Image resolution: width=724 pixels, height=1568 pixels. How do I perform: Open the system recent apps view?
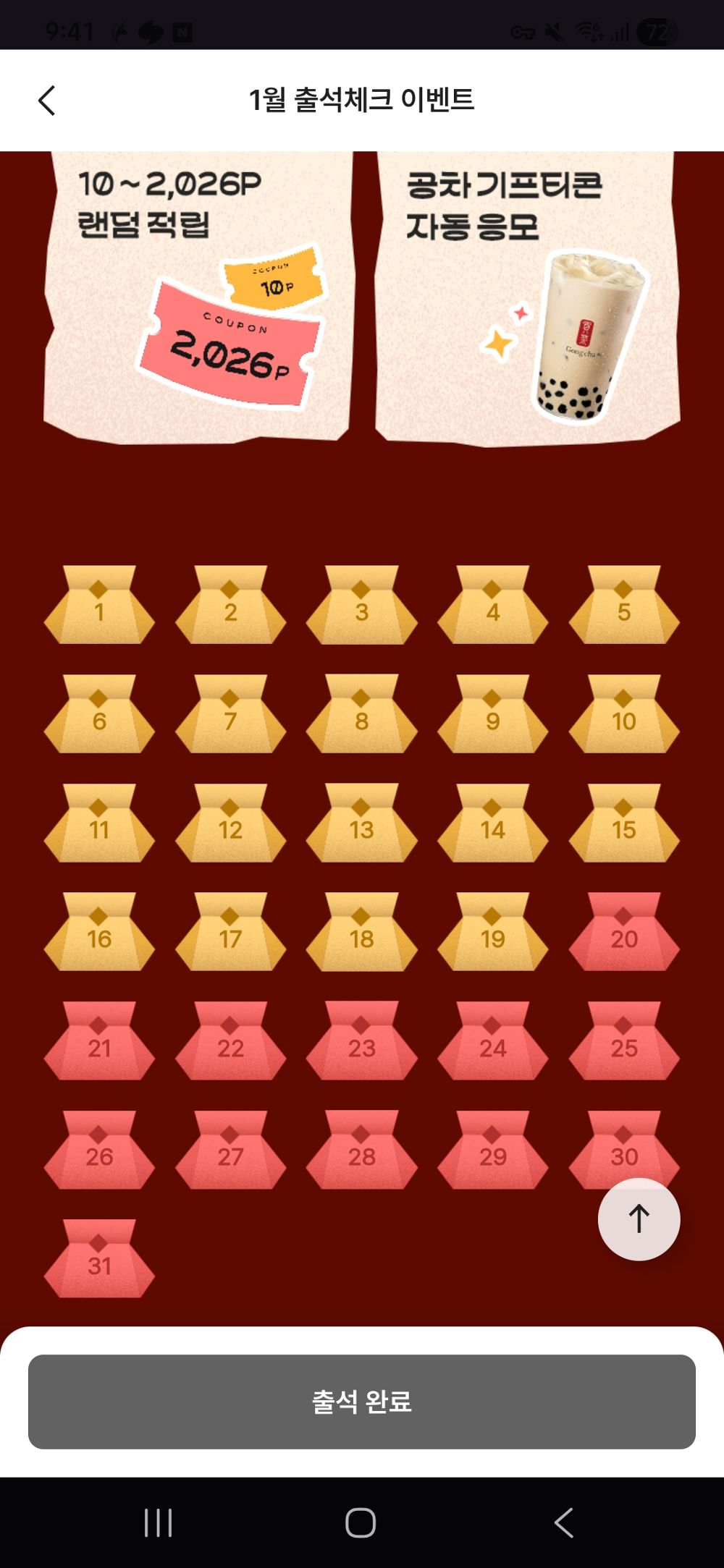click(x=158, y=1522)
